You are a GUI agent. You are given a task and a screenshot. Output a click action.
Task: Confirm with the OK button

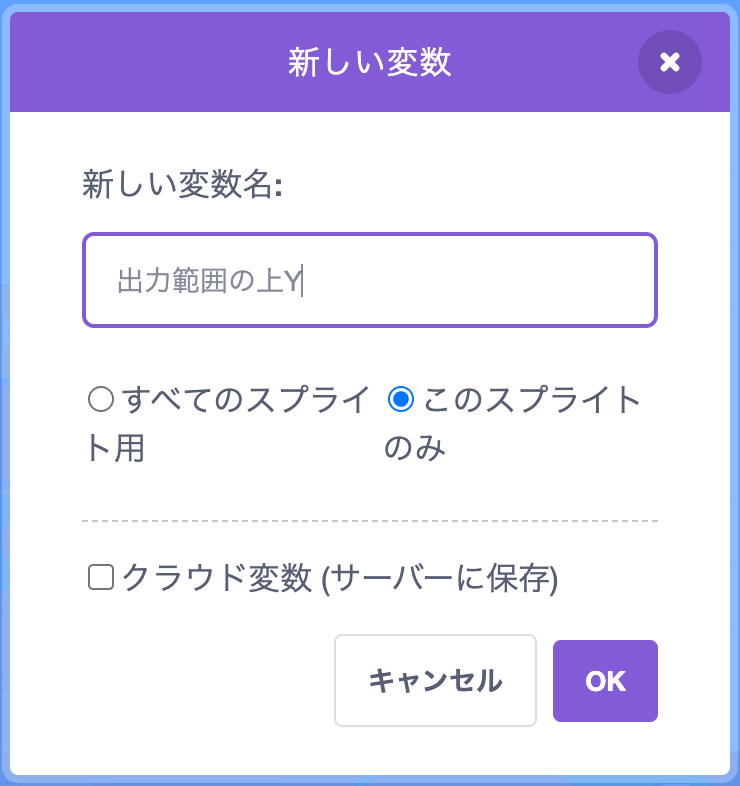tap(605, 681)
